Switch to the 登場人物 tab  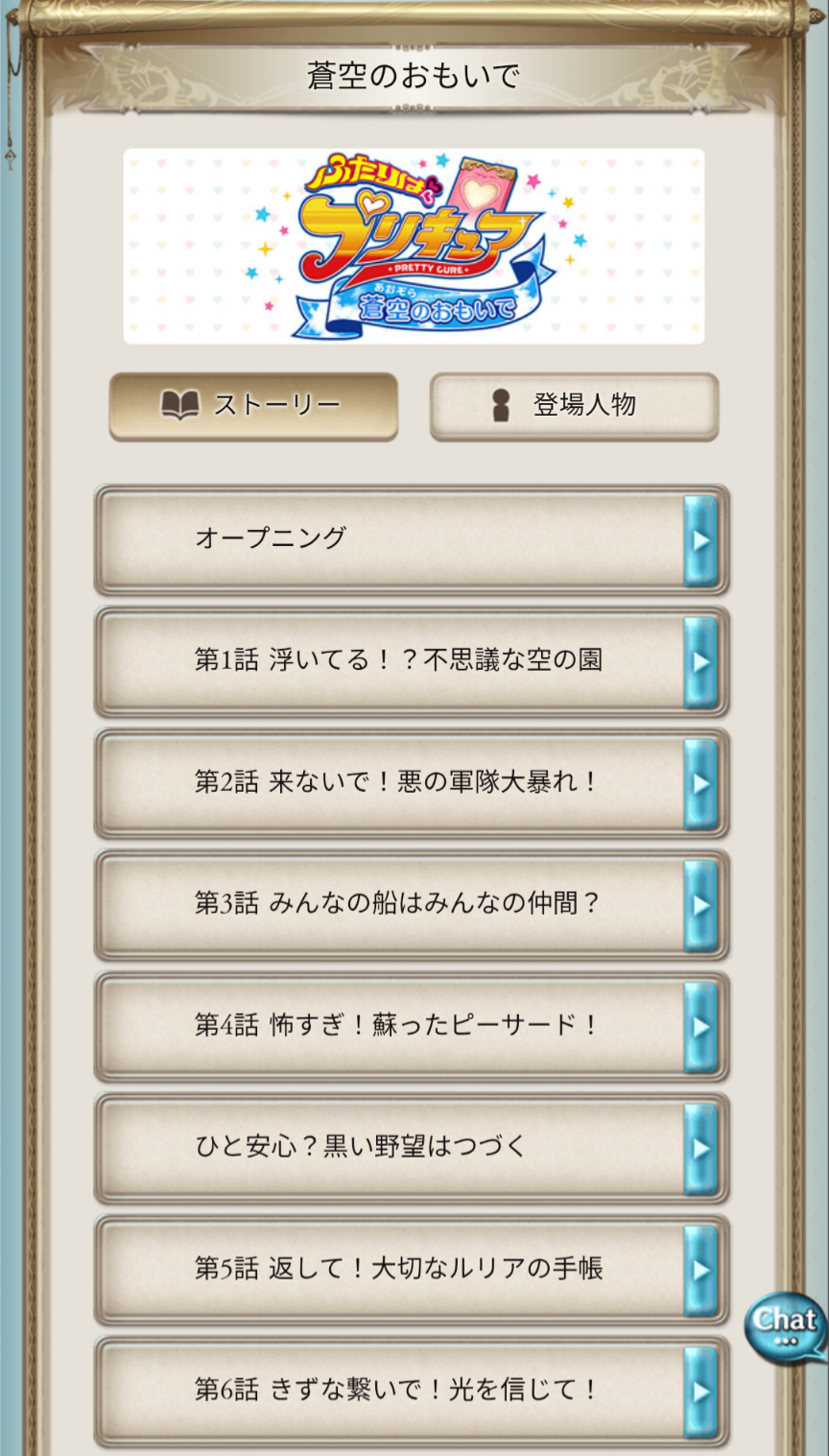pos(574,406)
